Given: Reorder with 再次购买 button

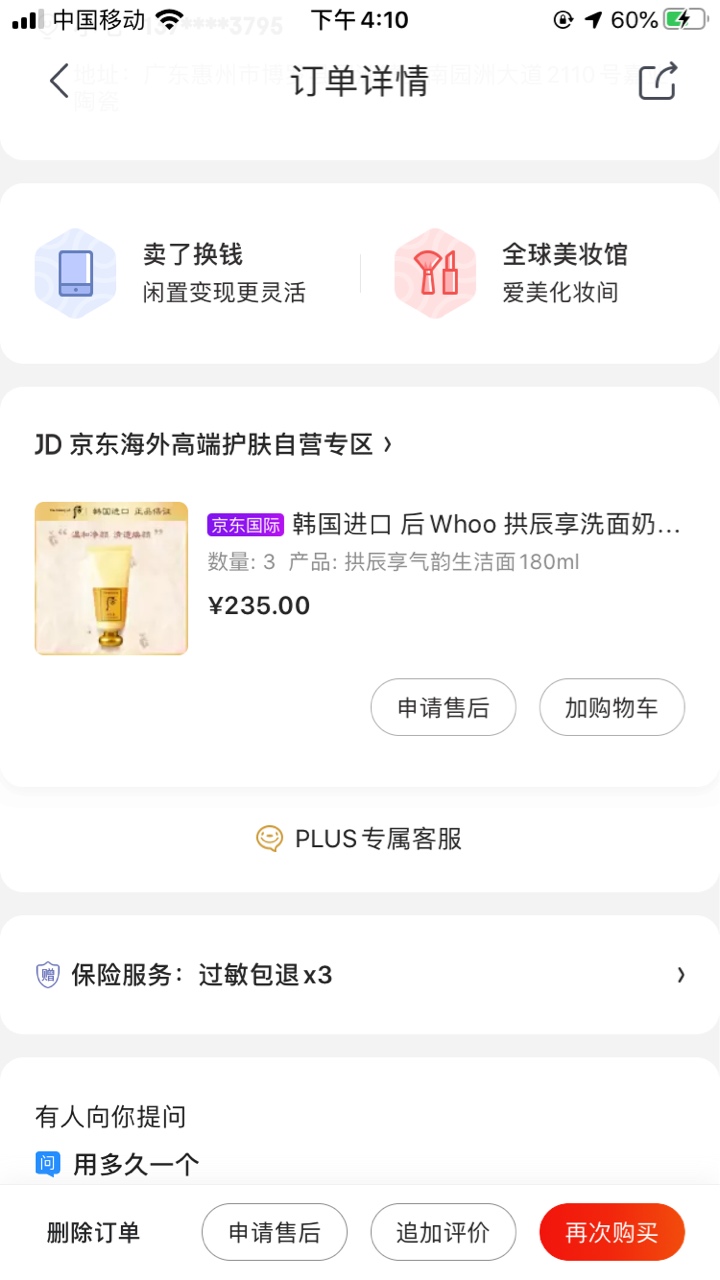Looking at the screenshot, I should coord(611,1232).
